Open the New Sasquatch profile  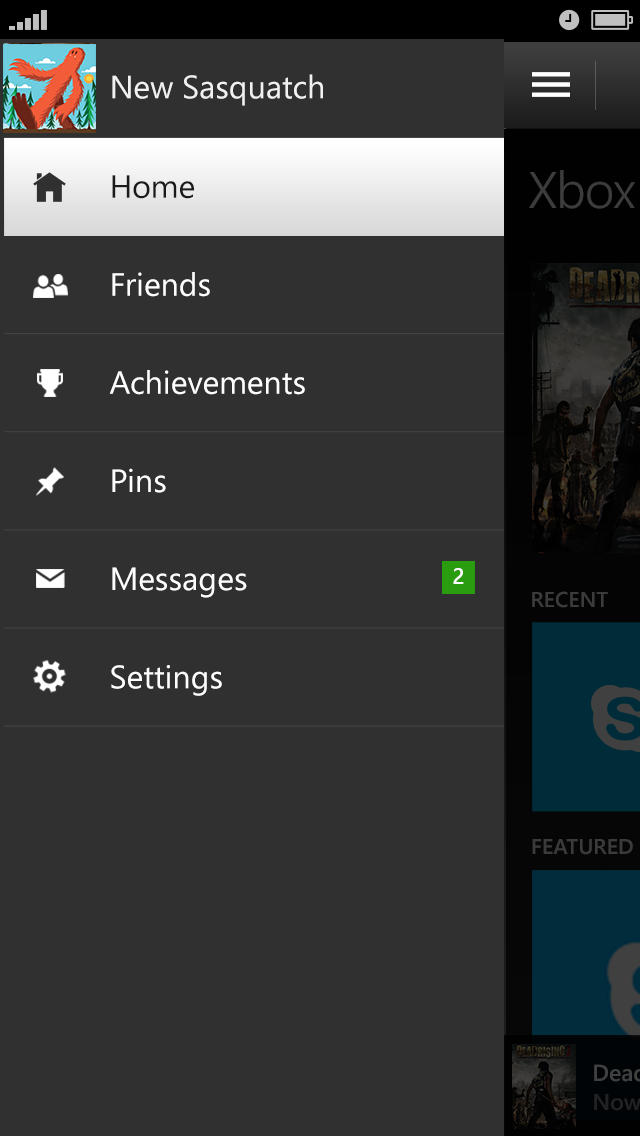pos(217,88)
